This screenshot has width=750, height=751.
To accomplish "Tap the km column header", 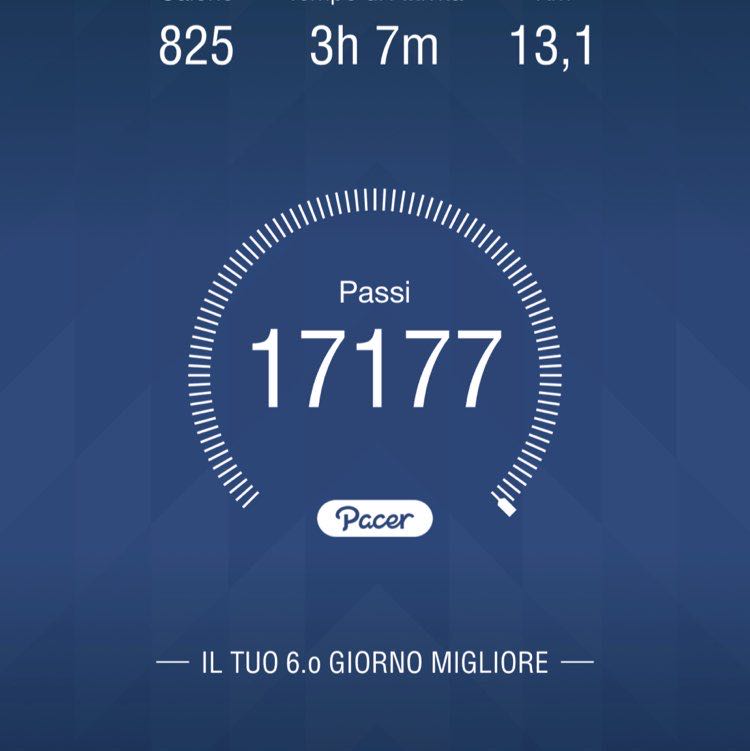I will point(552,5).
